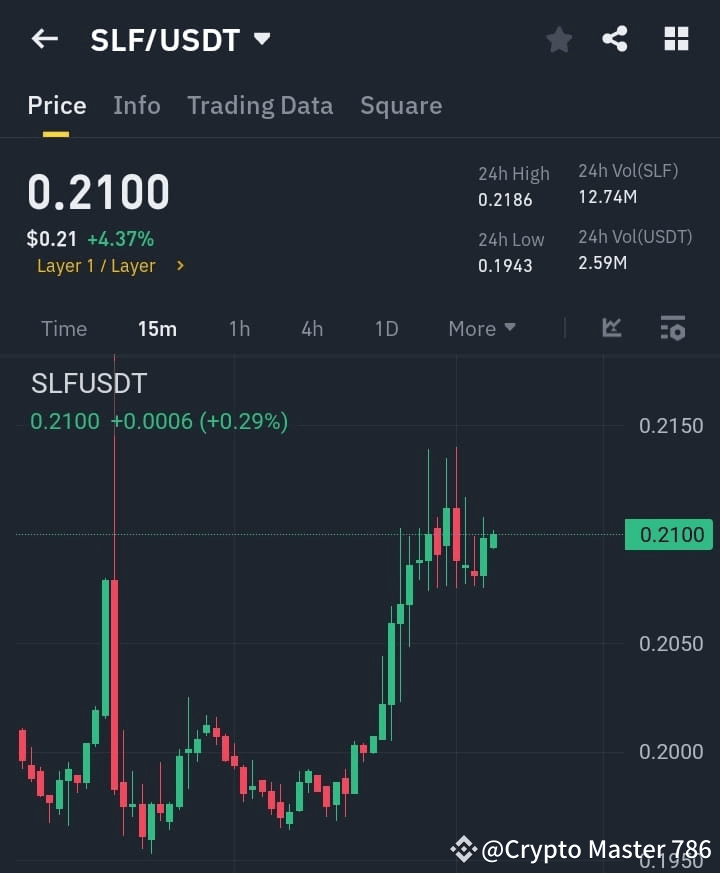Open chart indicator settings icon
720x873 pixels.
coord(672,328)
